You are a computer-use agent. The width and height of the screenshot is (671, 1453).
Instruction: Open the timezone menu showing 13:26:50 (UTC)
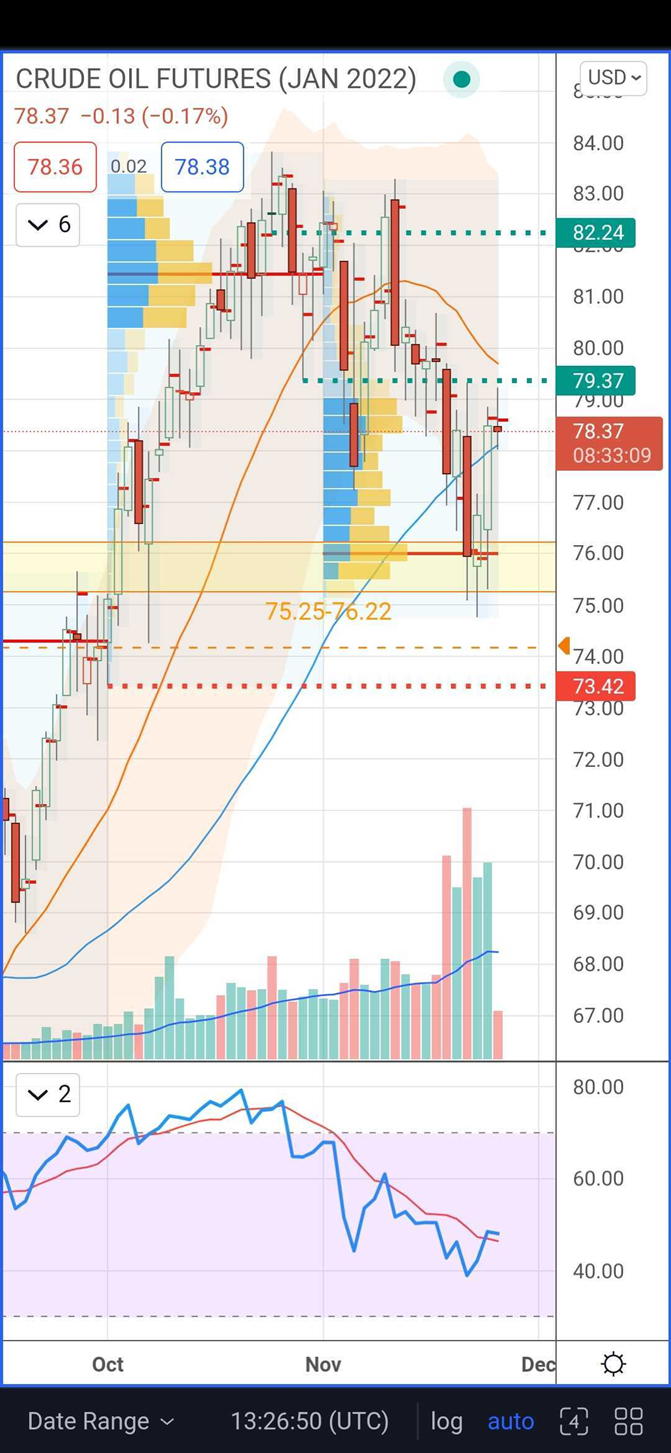coord(310,1421)
